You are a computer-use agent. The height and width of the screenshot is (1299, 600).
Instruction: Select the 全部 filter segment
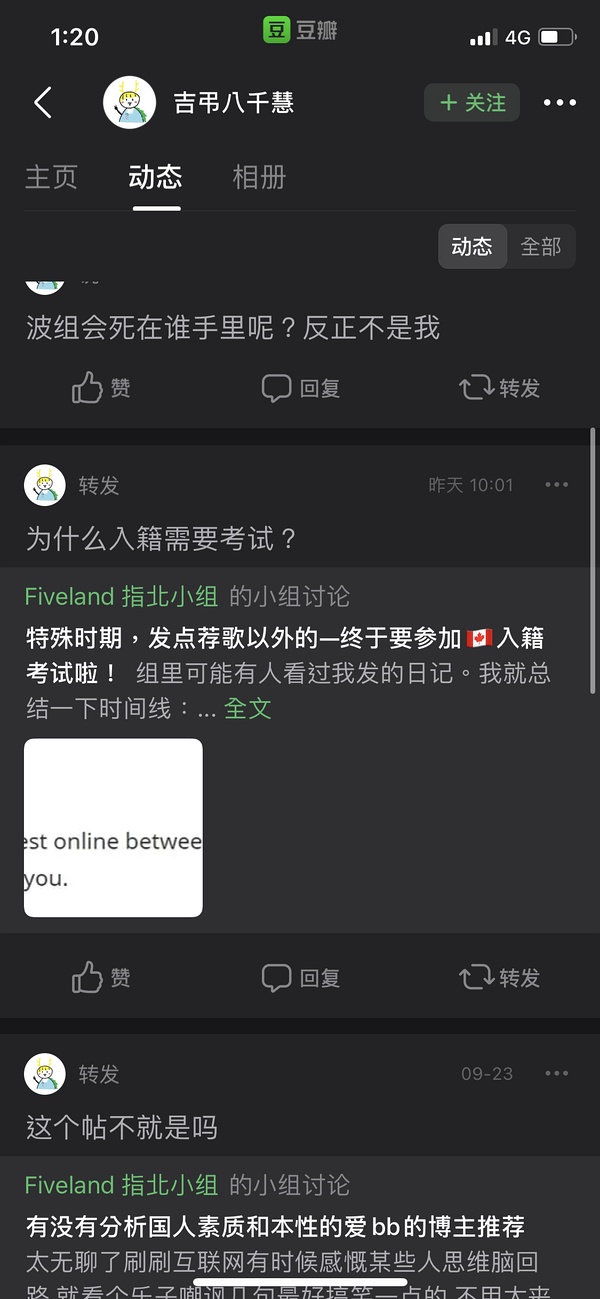541,246
